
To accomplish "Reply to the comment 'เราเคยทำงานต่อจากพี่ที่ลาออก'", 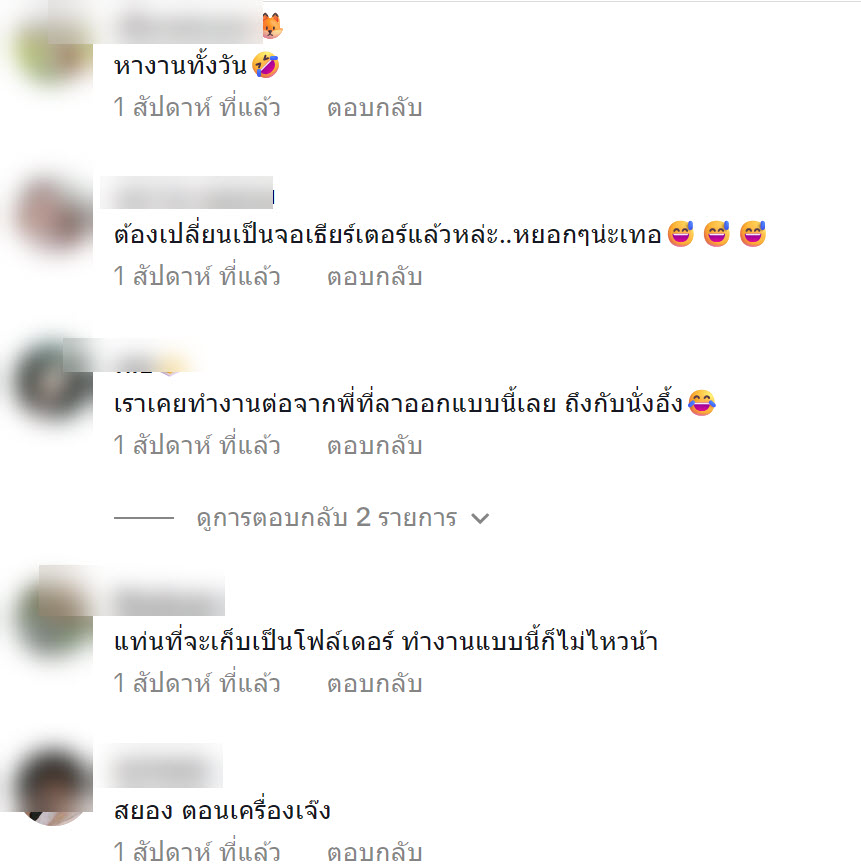I will pos(374,446).
